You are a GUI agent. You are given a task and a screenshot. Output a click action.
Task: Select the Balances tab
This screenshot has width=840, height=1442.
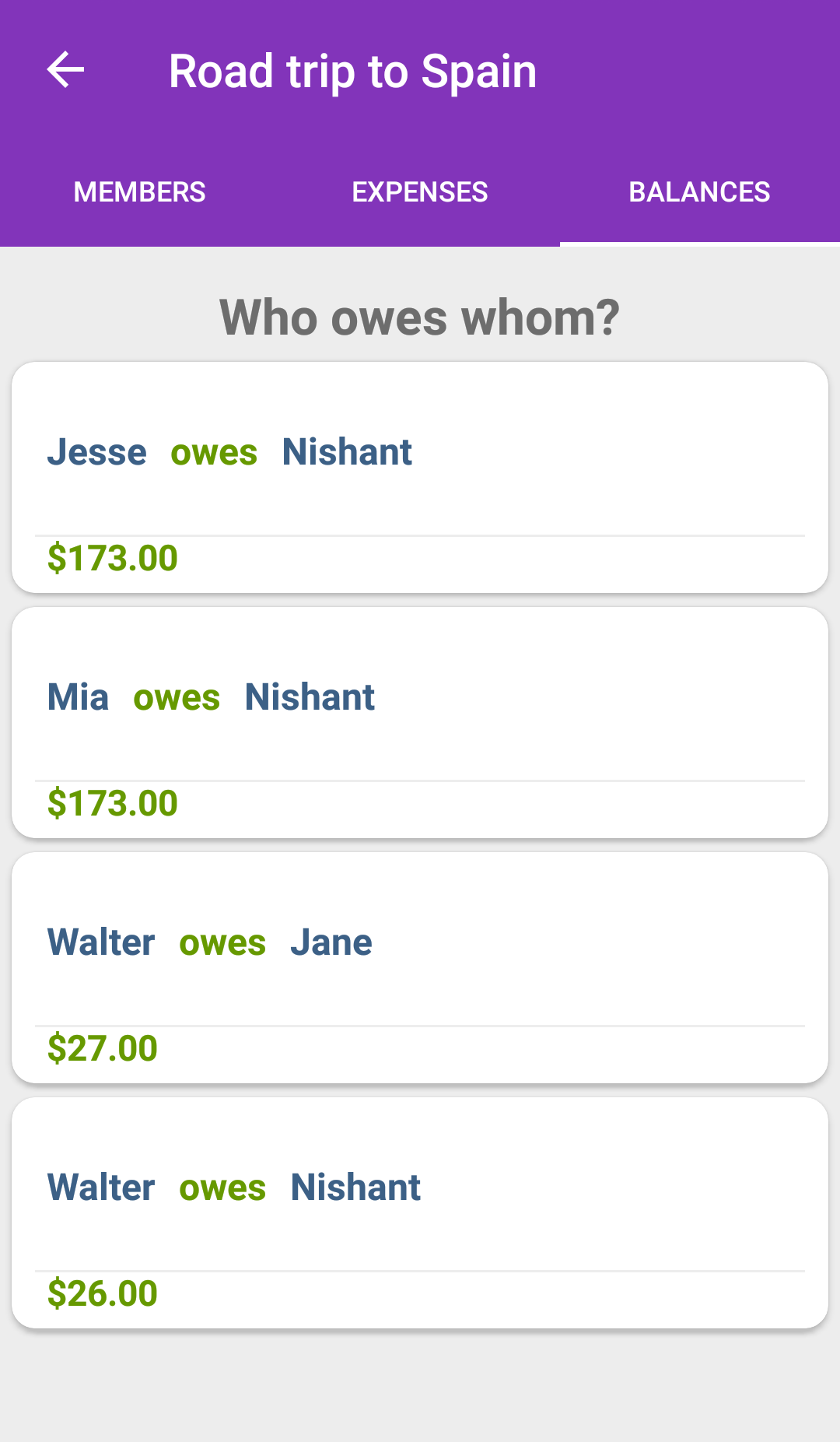point(699,192)
